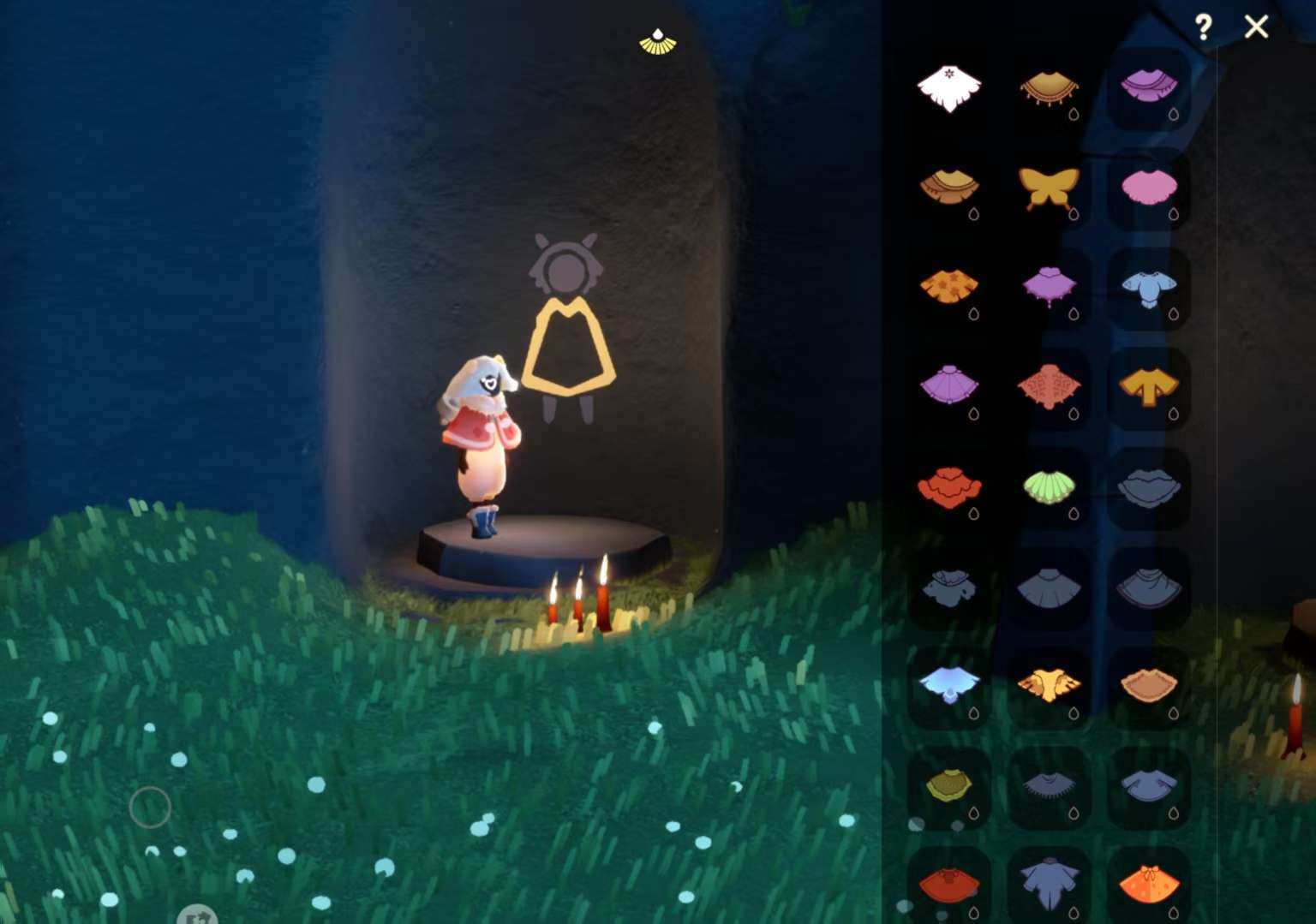Screen dimensions: 1316x924
Task: Choose the orange cape with stars
Action: (x=949, y=287)
